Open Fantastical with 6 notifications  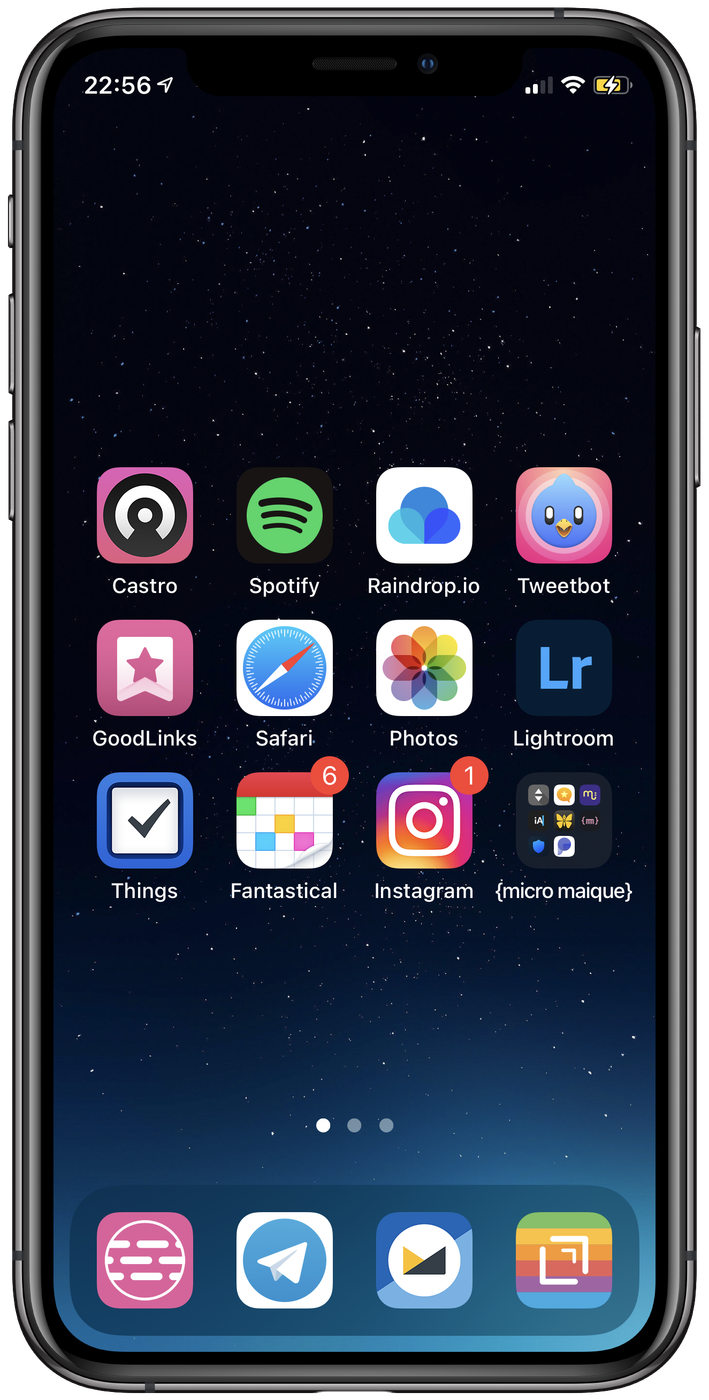284,820
